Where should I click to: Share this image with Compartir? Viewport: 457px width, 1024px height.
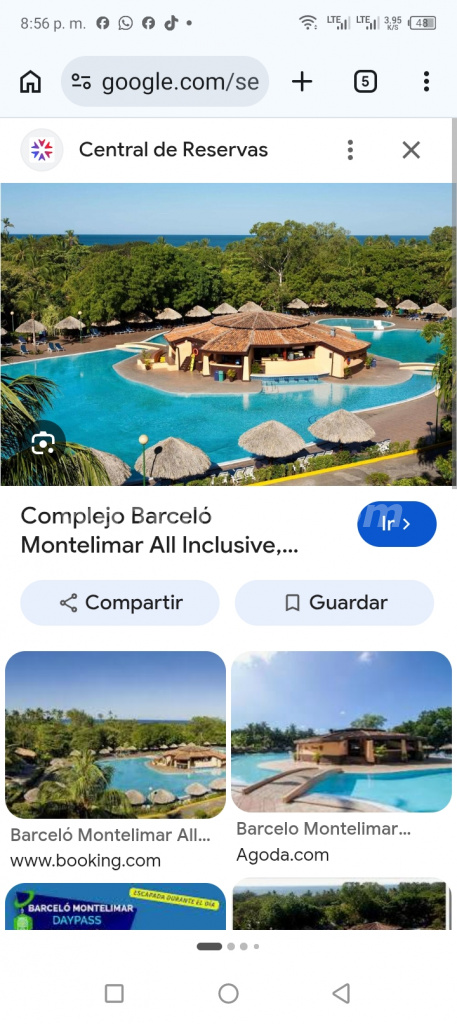pos(119,603)
